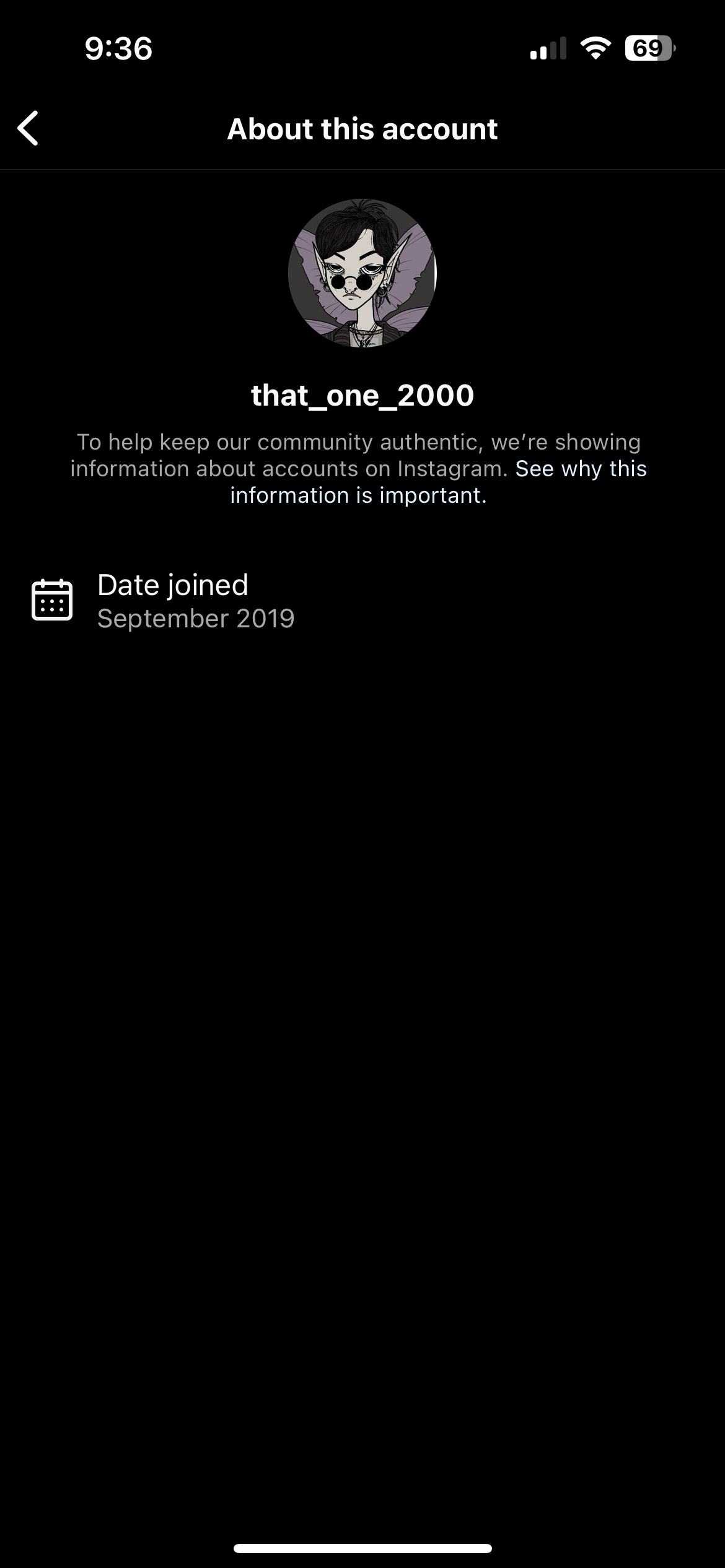The width and height of the screenshot is (725, 1568).
Task: Go back using the top-left arrow
Action: pos(29,128)
